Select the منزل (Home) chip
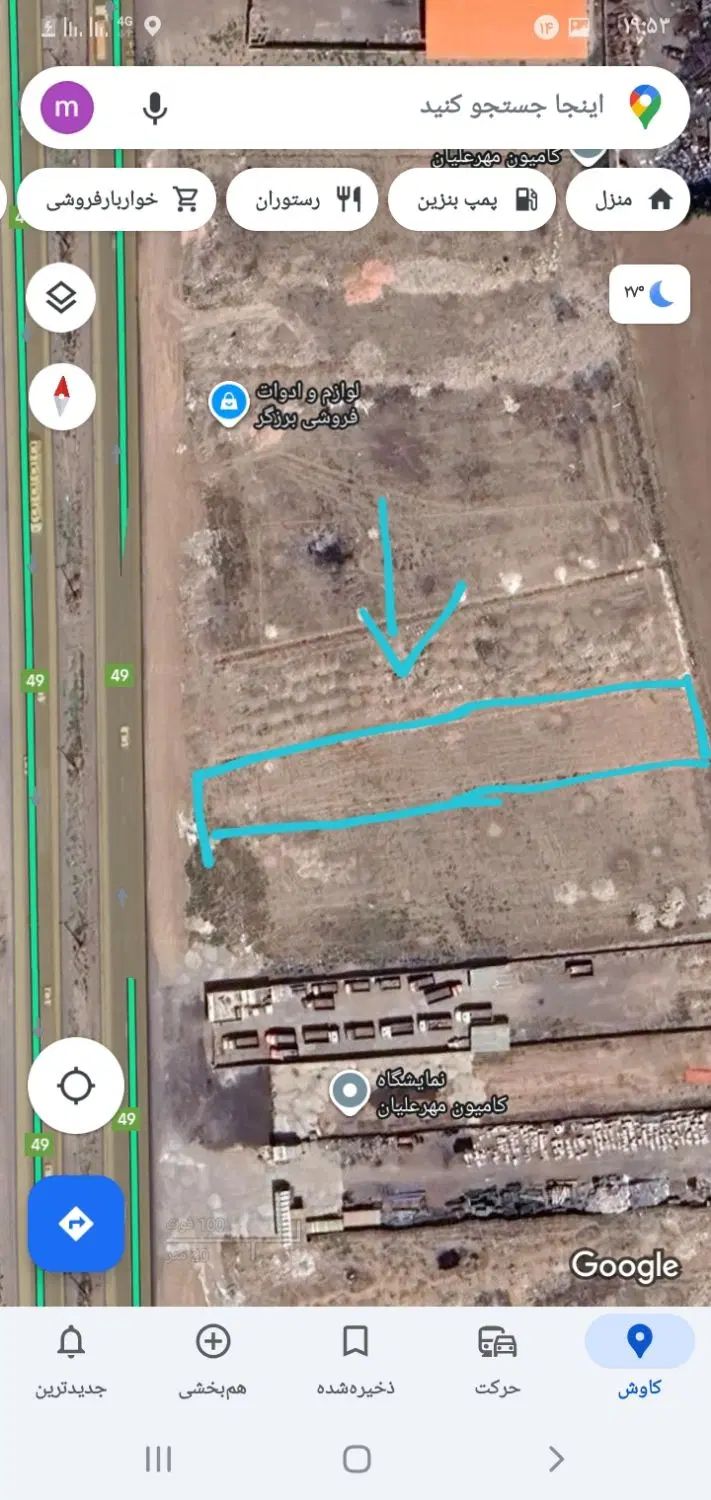711x1500 pixels. pyautogui.click(x=632, y=200)
